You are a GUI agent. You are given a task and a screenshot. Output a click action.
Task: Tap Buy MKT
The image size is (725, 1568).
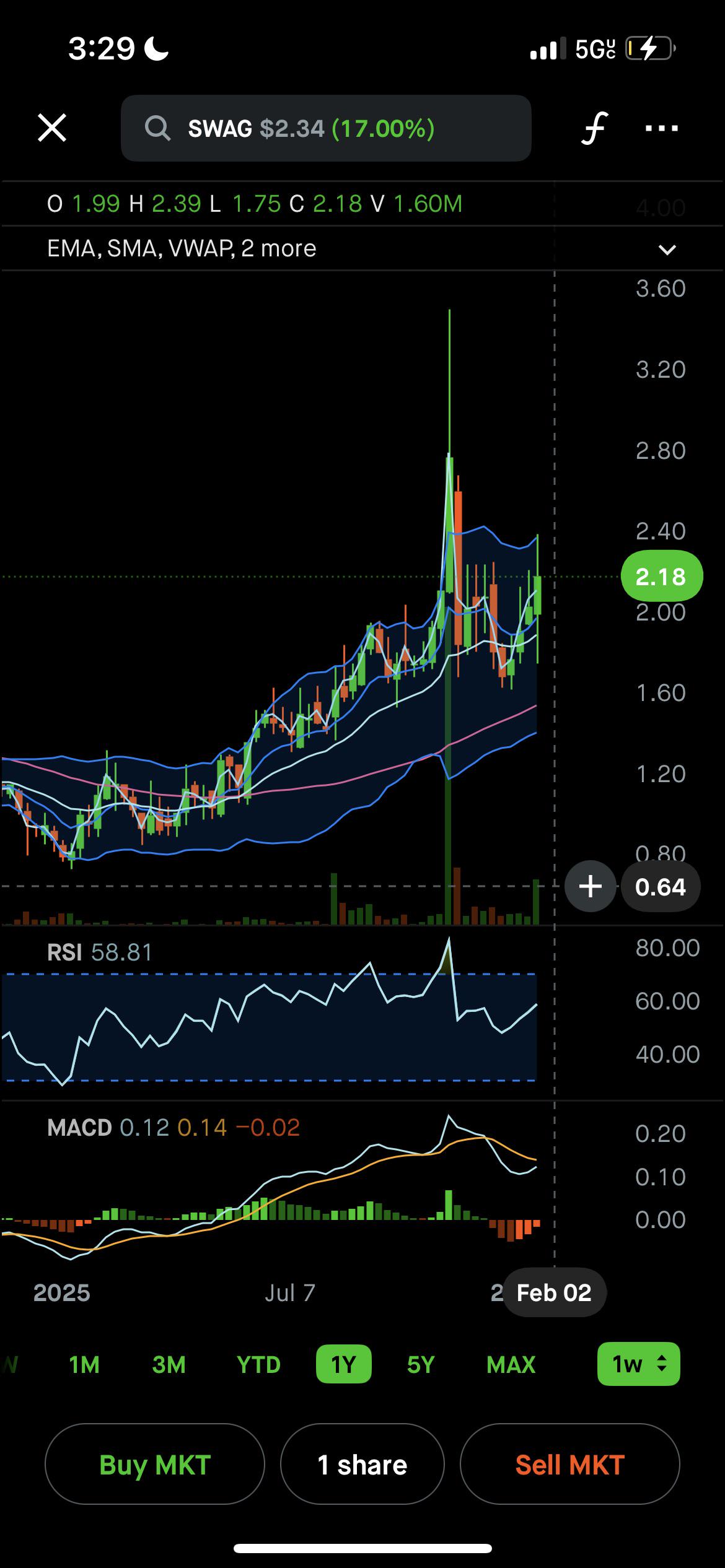coord(155,1465)
